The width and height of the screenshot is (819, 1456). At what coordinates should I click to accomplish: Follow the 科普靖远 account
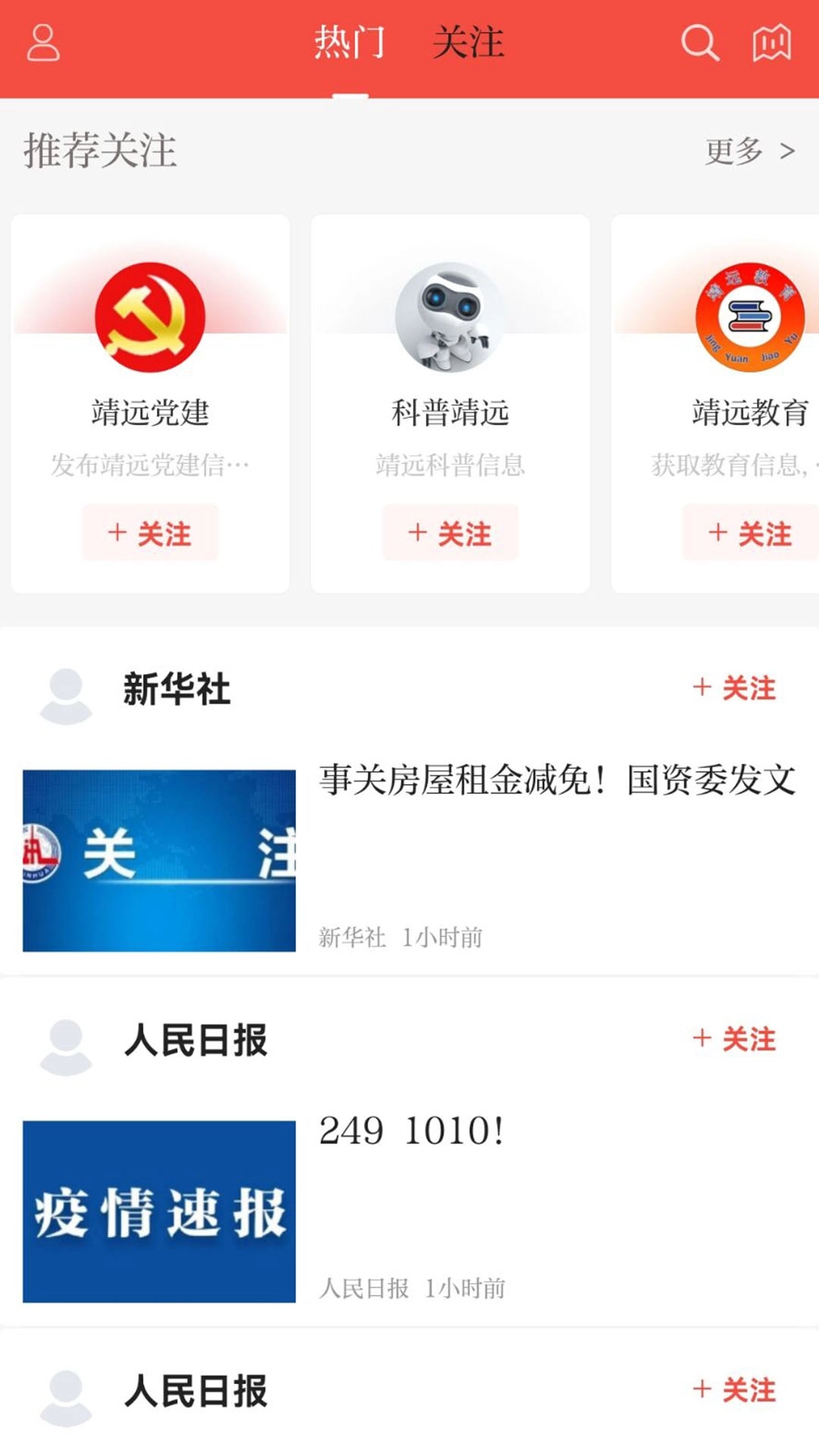coord(450,533)
